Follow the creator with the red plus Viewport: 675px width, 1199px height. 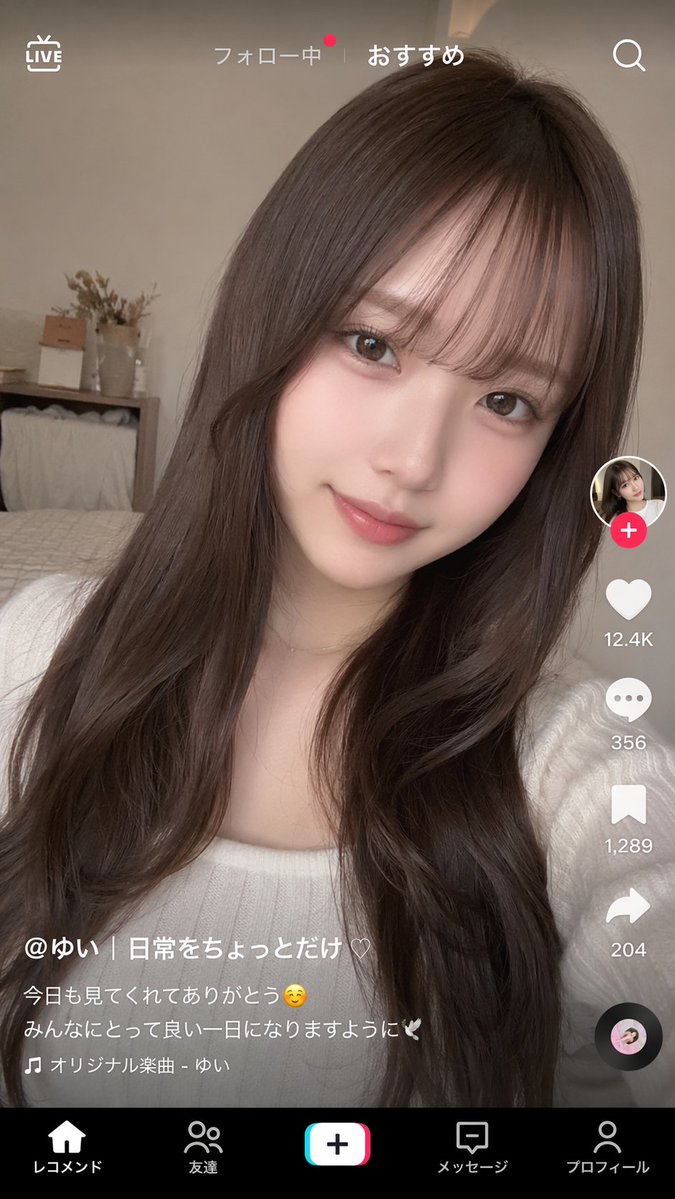point(628,531)
